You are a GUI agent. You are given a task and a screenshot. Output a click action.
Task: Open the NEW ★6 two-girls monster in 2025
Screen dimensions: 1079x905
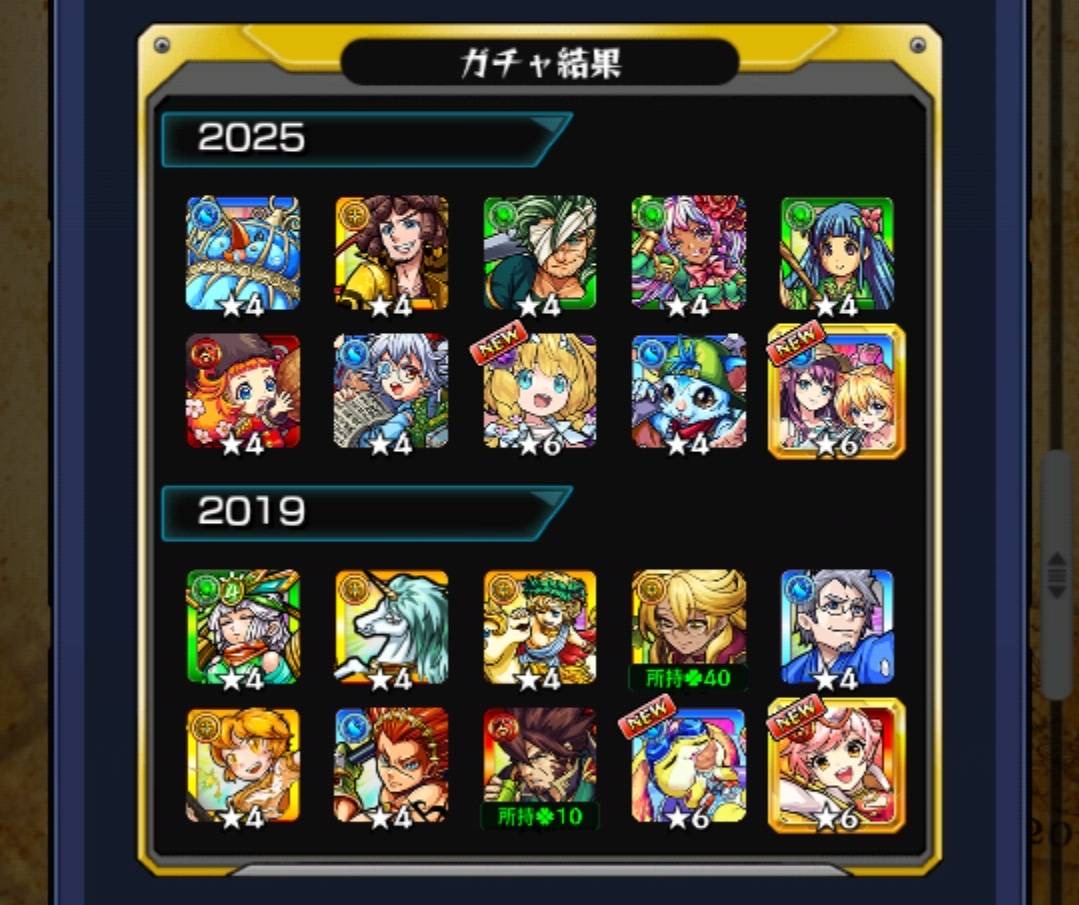pos(836,391)
